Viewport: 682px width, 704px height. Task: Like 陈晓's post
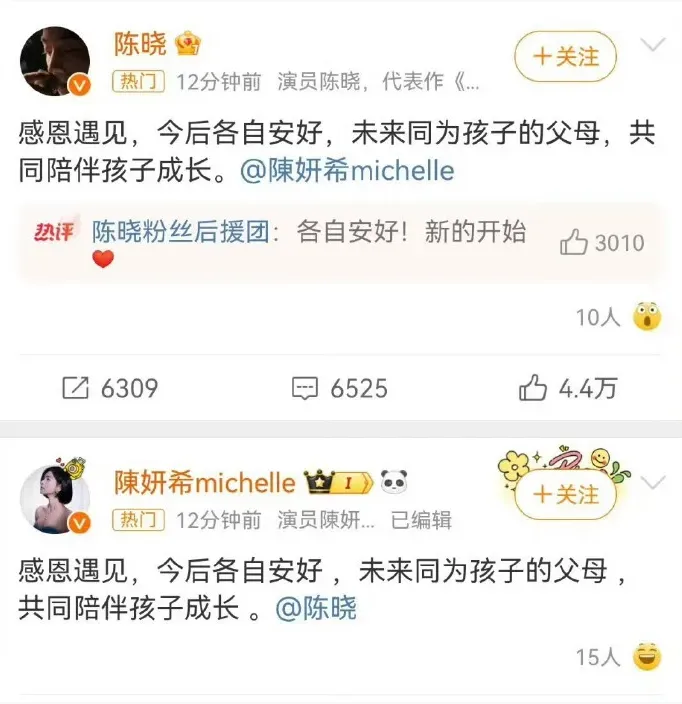[x=568, y=388]
